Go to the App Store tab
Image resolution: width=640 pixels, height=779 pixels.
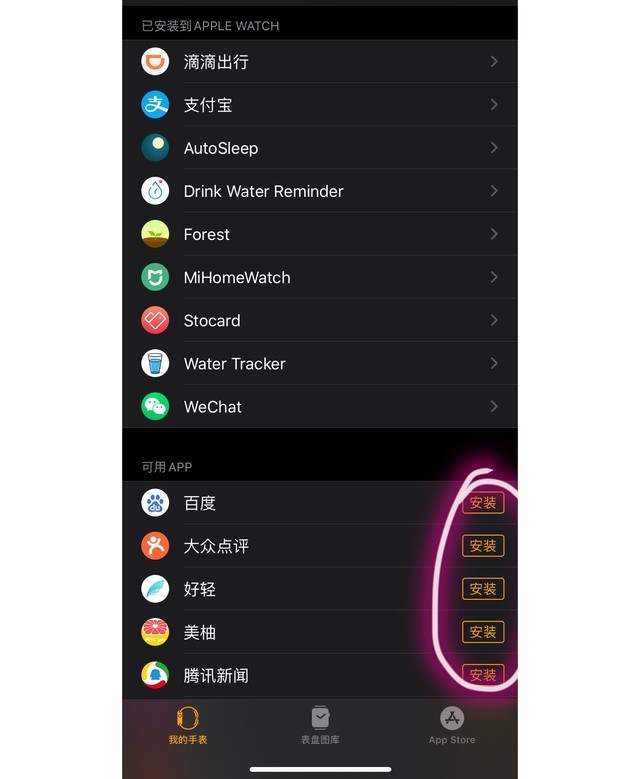click(452, 725)
